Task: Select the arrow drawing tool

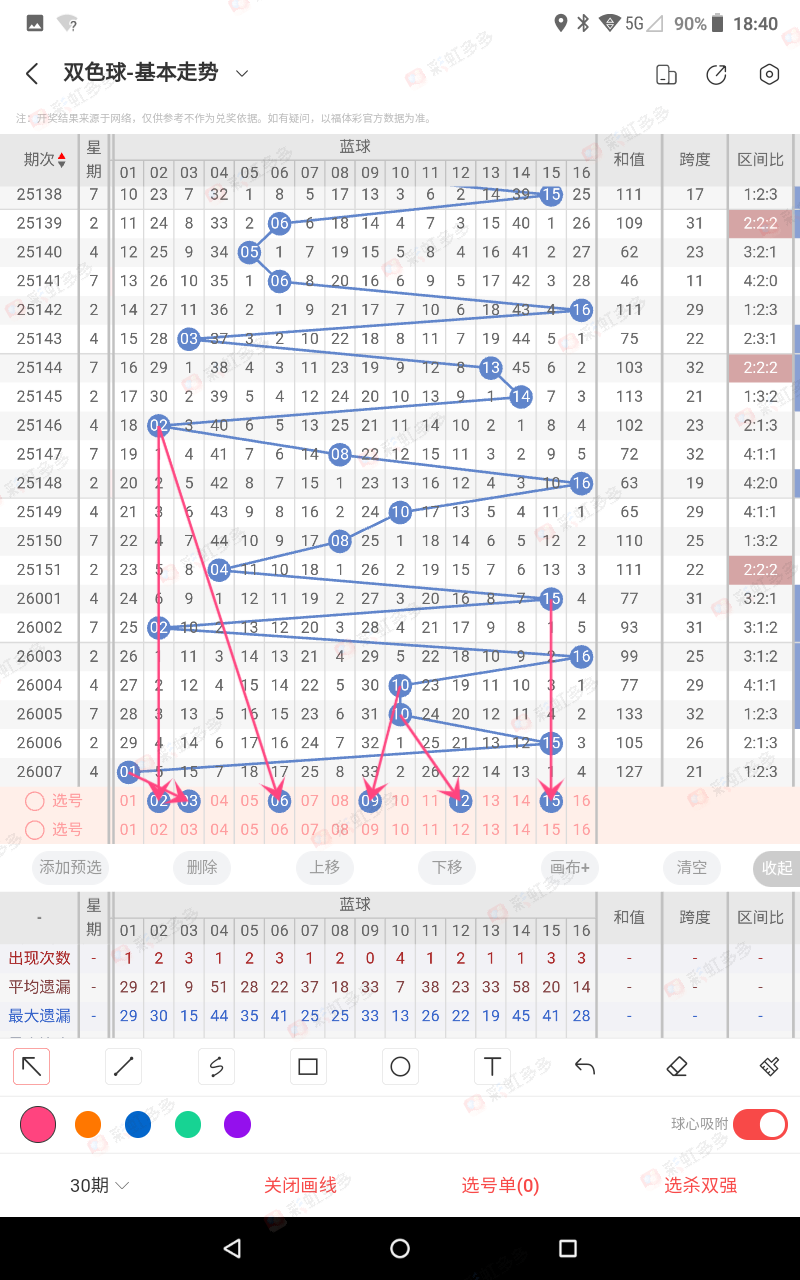Action: 32,1067
